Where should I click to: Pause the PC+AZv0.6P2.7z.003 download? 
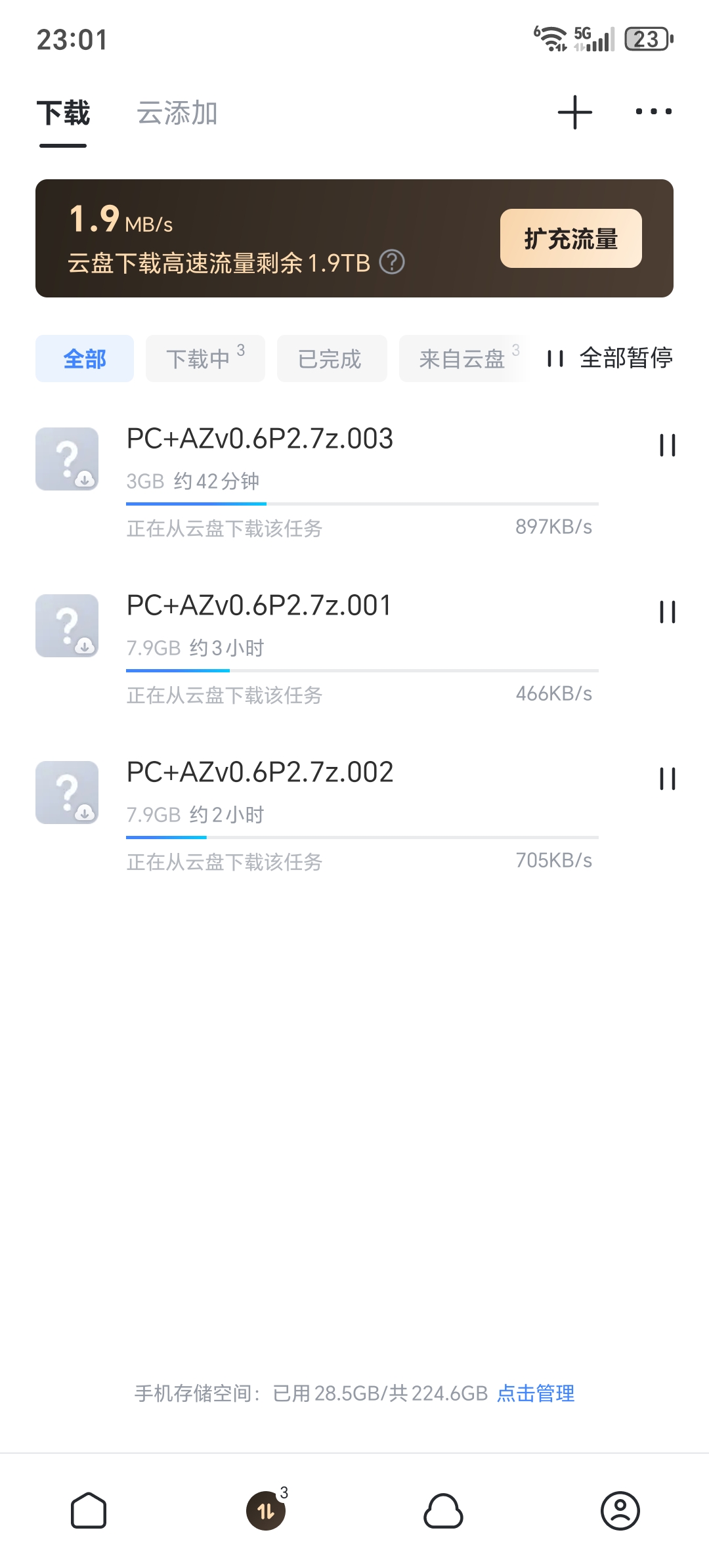click(x=668, y=446)
